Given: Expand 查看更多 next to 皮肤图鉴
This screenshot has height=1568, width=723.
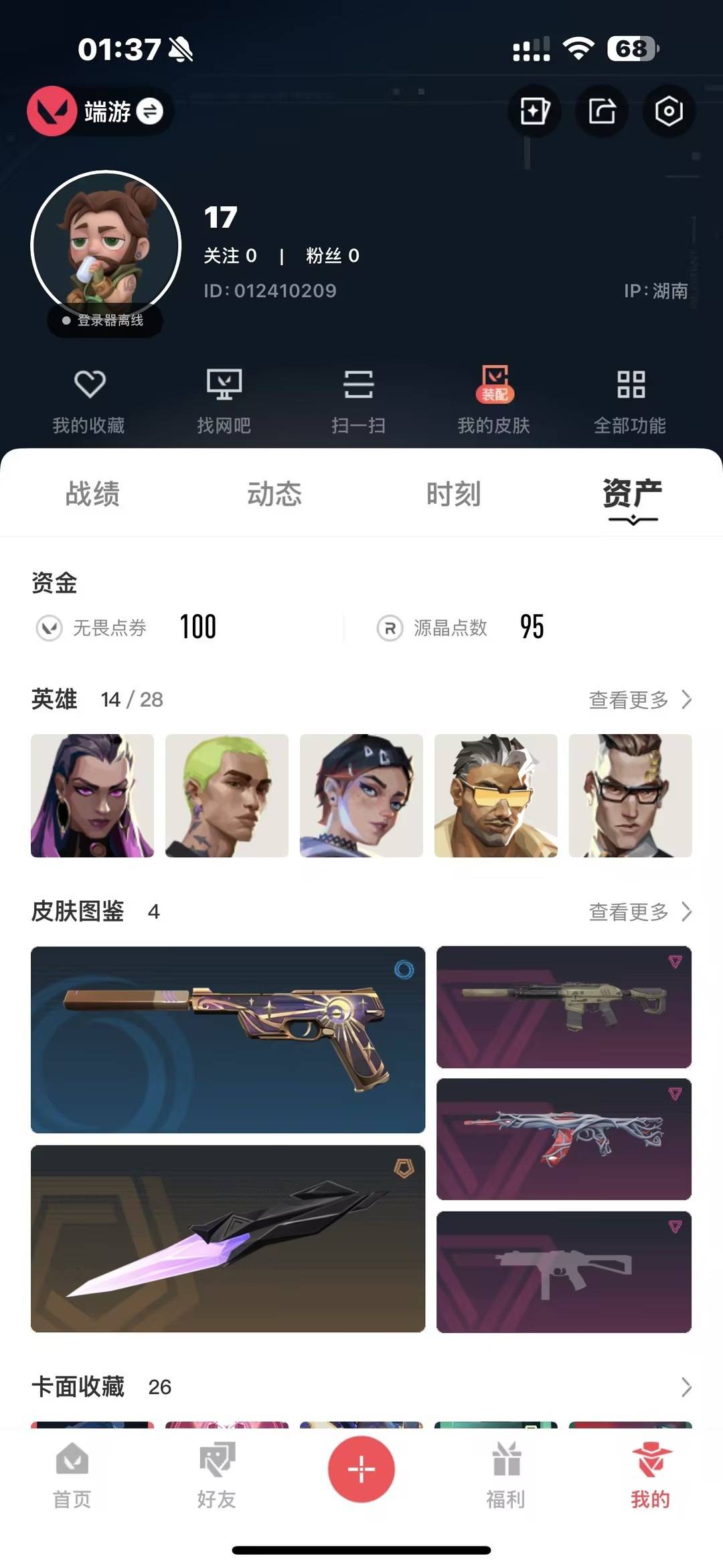Looking at the screenshot, I should coord(638,912).
